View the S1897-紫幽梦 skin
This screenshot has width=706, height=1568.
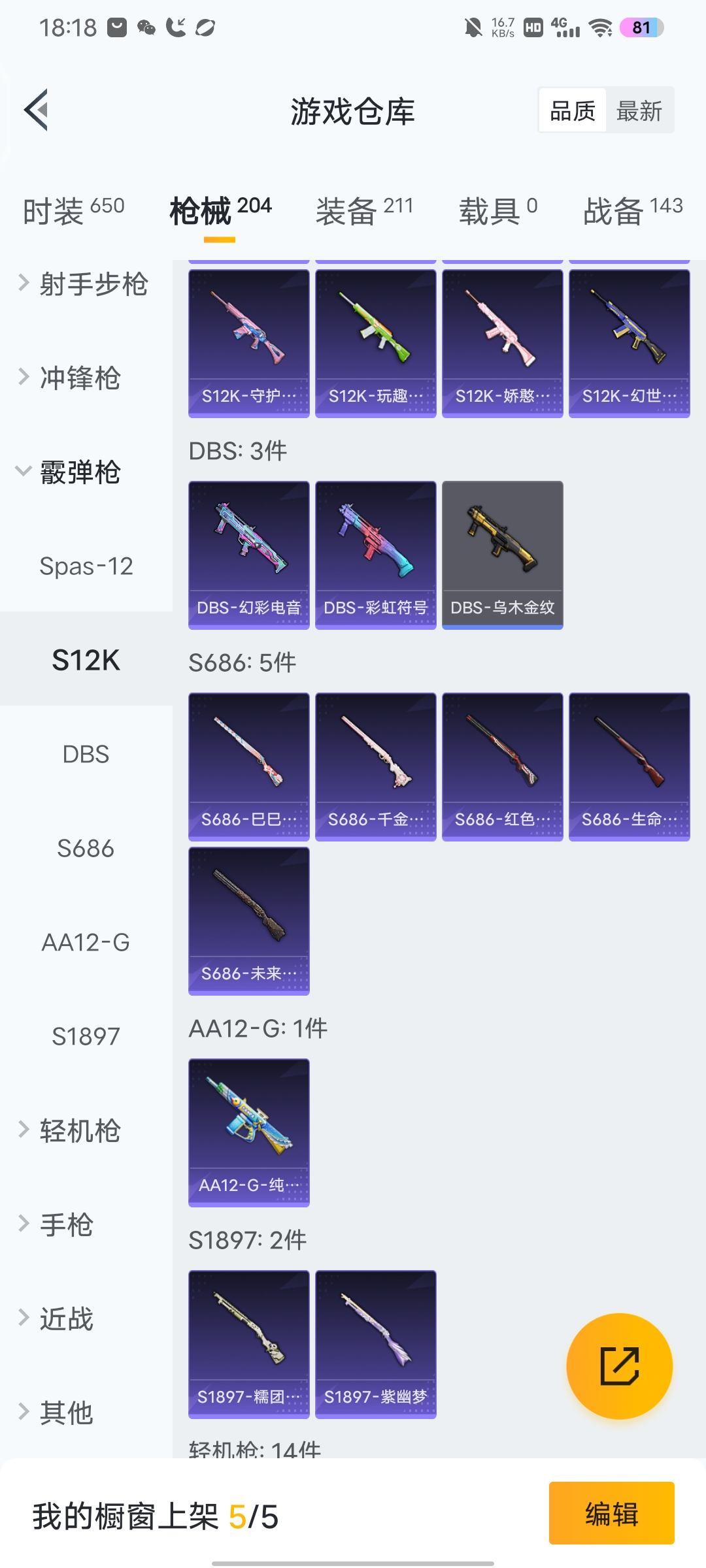[375, 1344]
